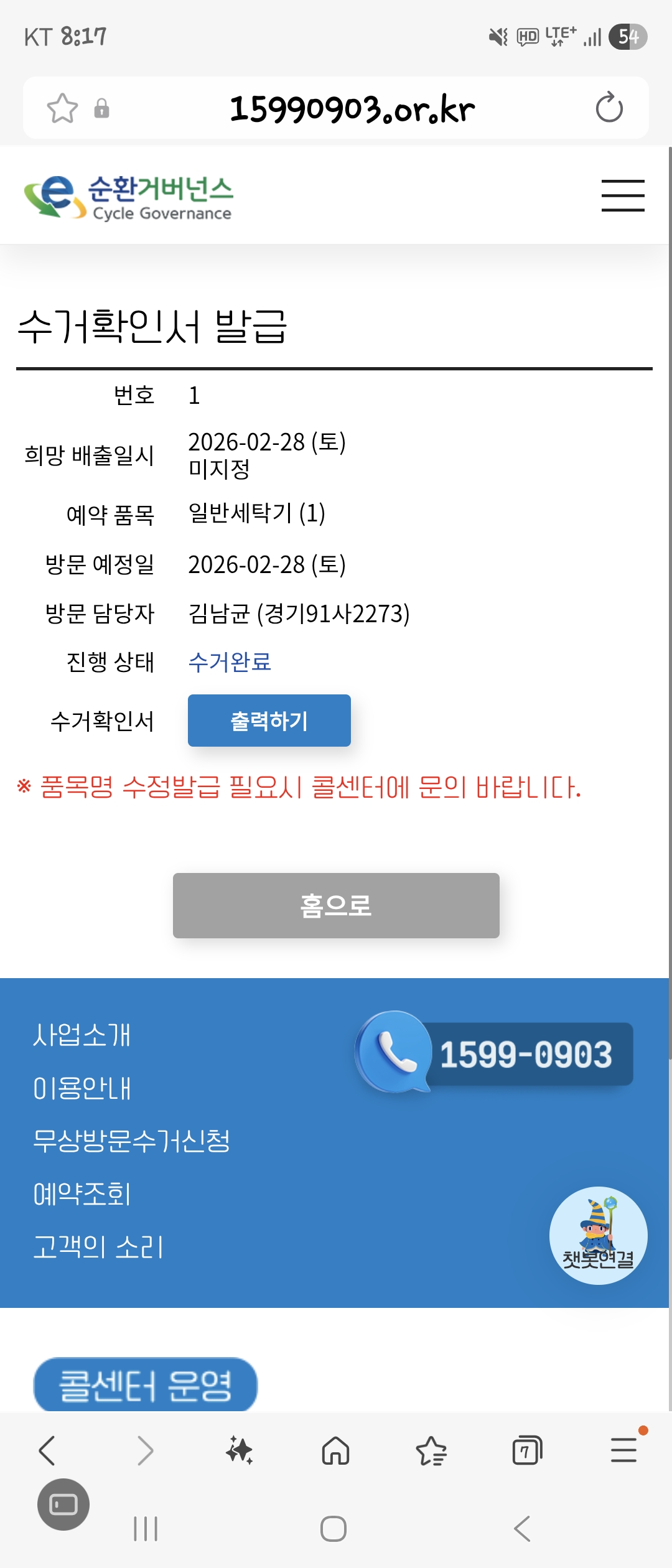Image resolution: width=672 pixels, height=1568 pixels.
Task: Go to home via 홈으로 button
Action: pos(336,905)
